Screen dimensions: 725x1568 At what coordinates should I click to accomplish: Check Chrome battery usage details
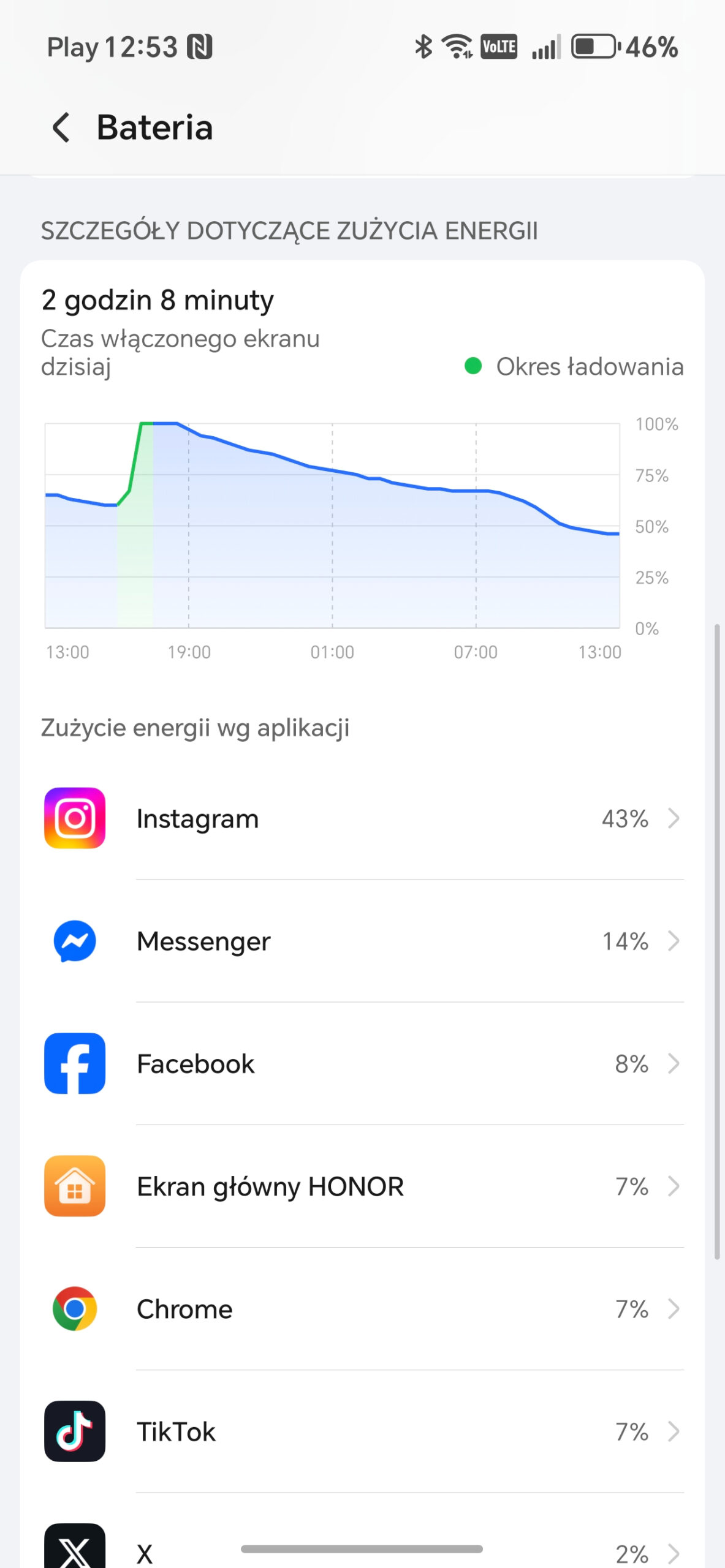click(362, 1309)
